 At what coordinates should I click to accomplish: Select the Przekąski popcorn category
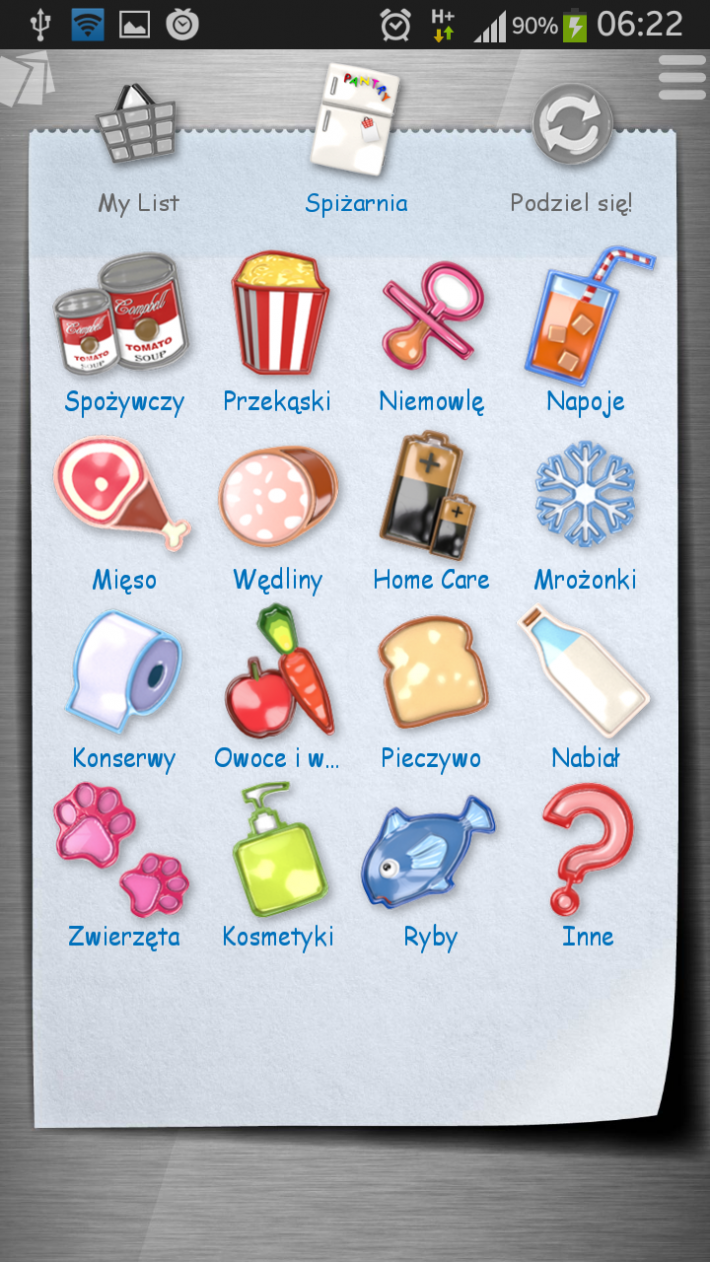(x=277, y=332)
